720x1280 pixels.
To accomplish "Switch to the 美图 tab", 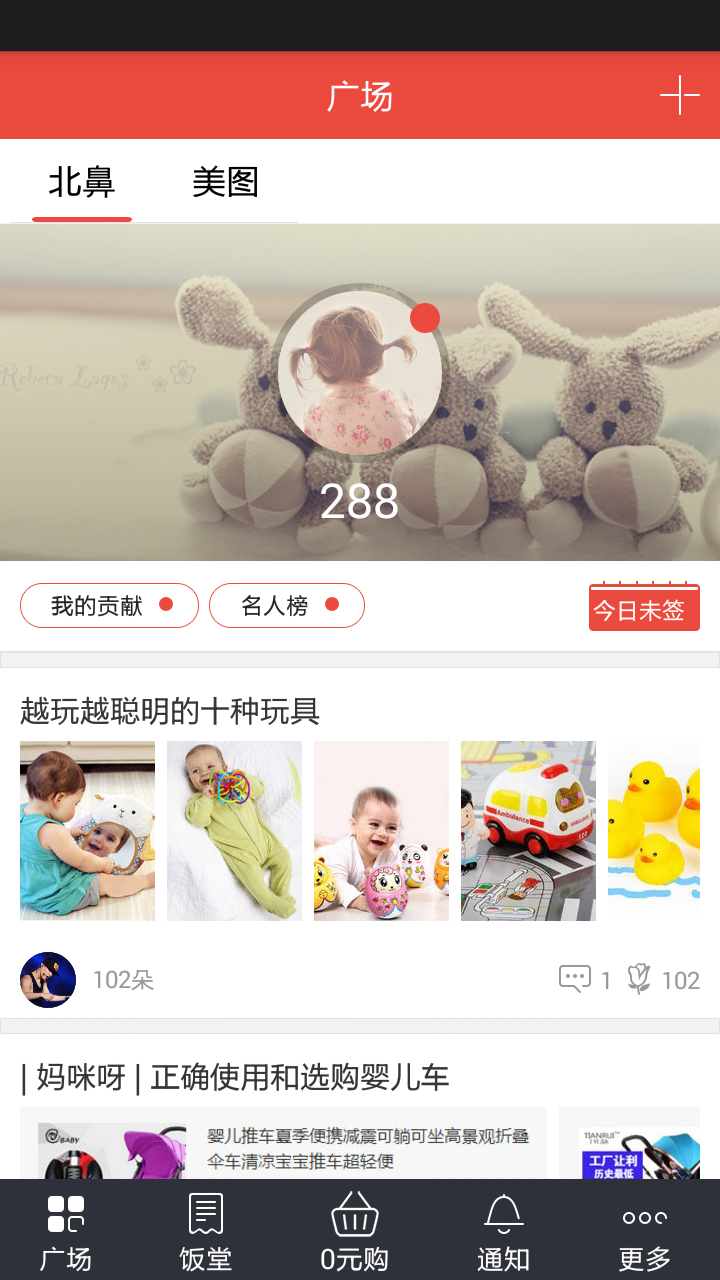I will [x=225, y=182].
